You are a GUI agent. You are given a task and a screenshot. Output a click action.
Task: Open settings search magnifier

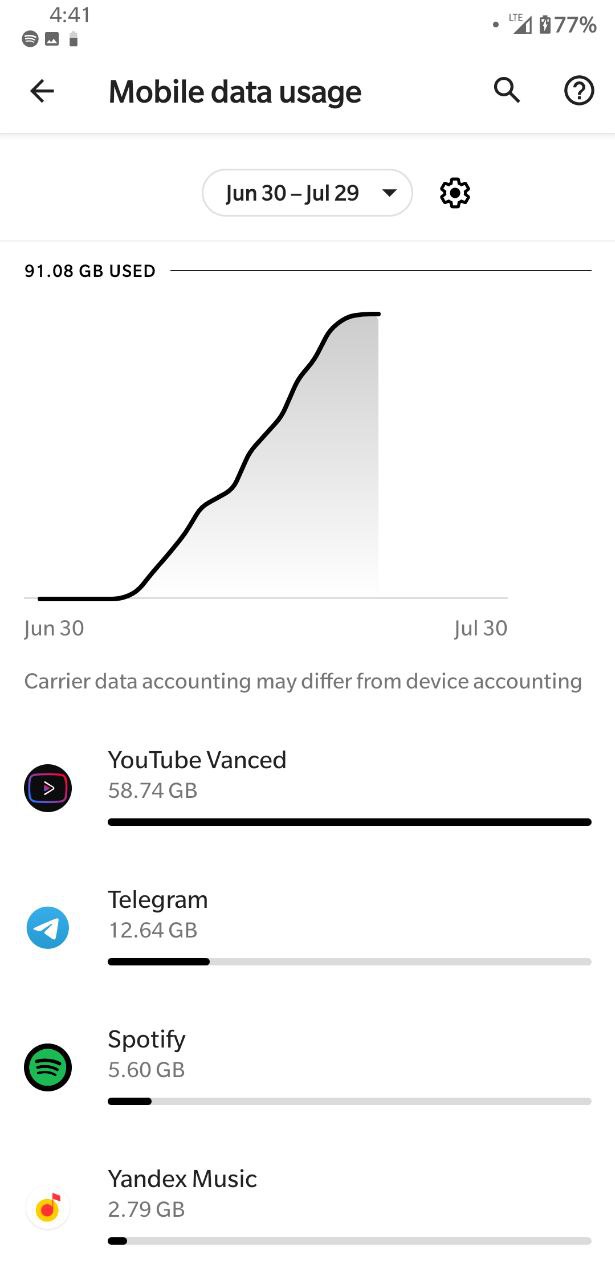507,91
